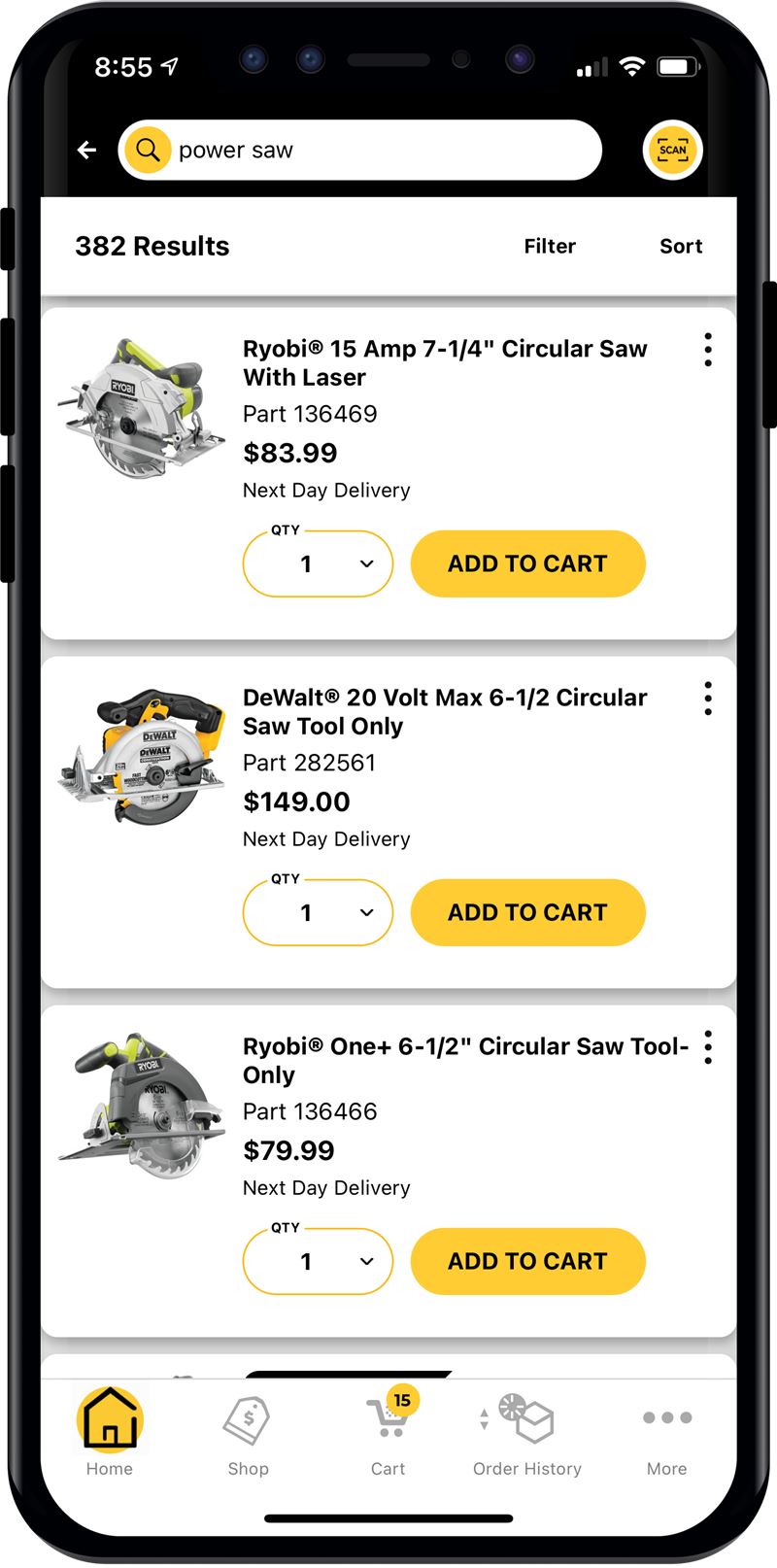Switch to the Home tab
Viewport: 777px width, 1568px height.
110,1432
